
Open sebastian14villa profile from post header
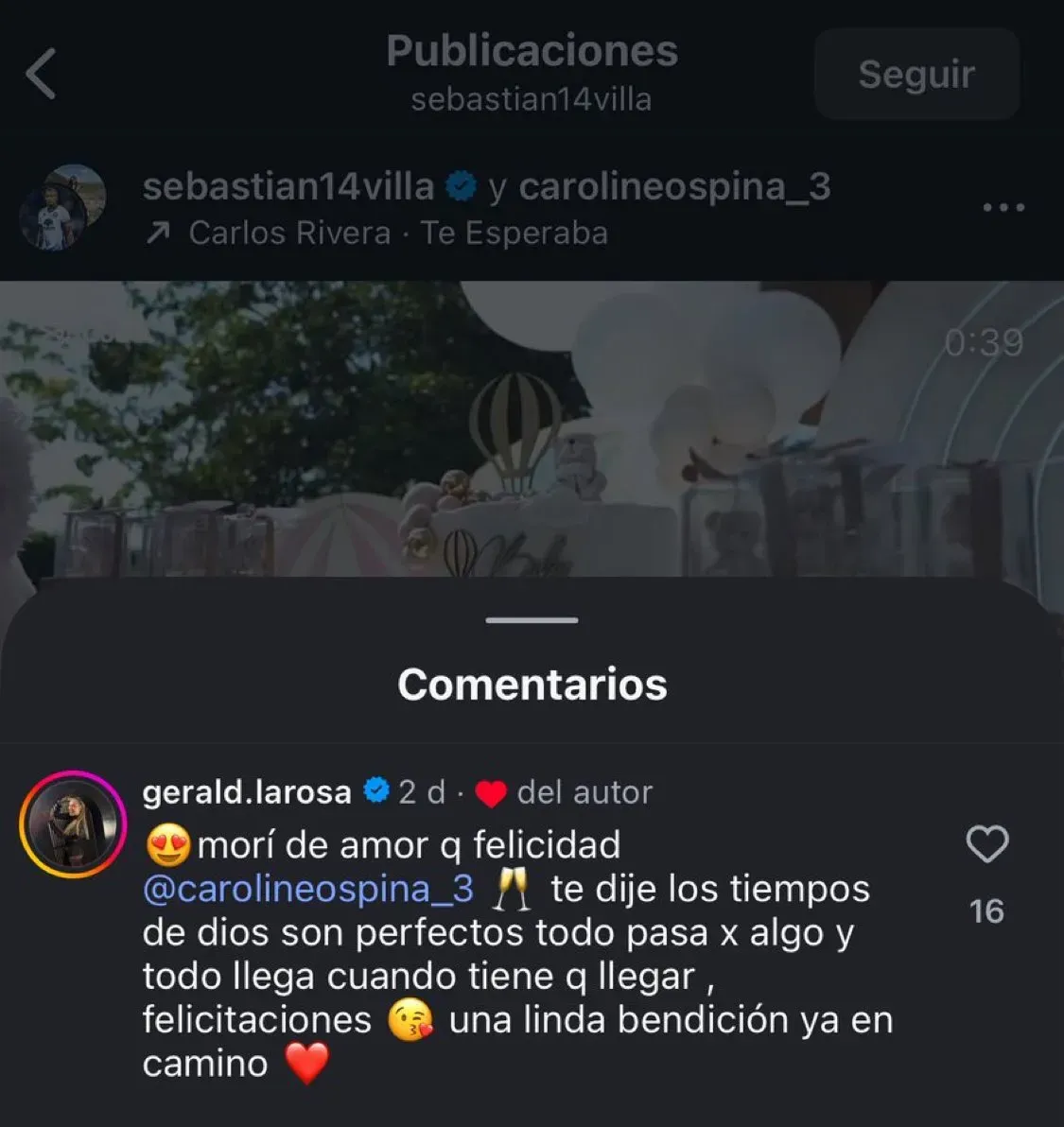288,186
